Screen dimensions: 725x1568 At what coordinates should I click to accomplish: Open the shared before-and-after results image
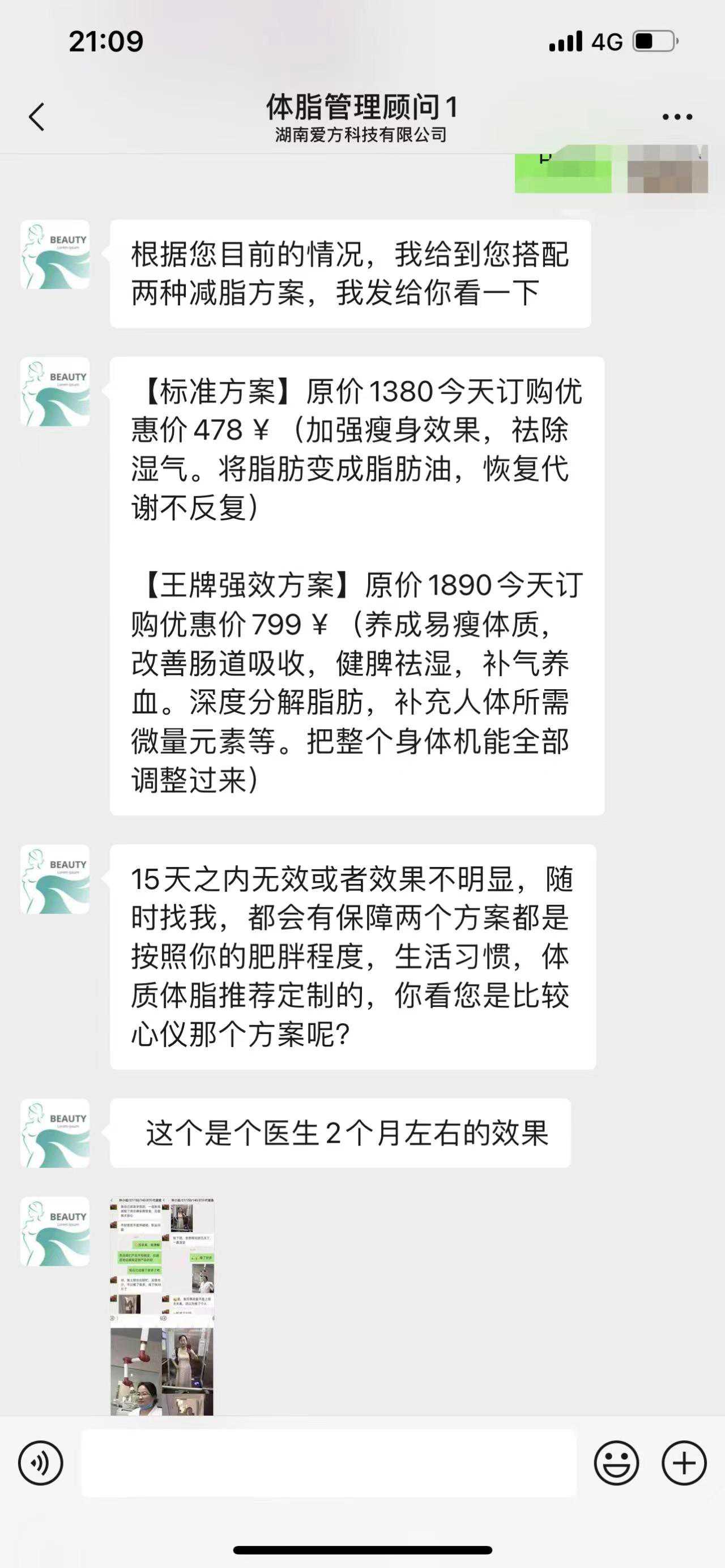click(162, 1305)
